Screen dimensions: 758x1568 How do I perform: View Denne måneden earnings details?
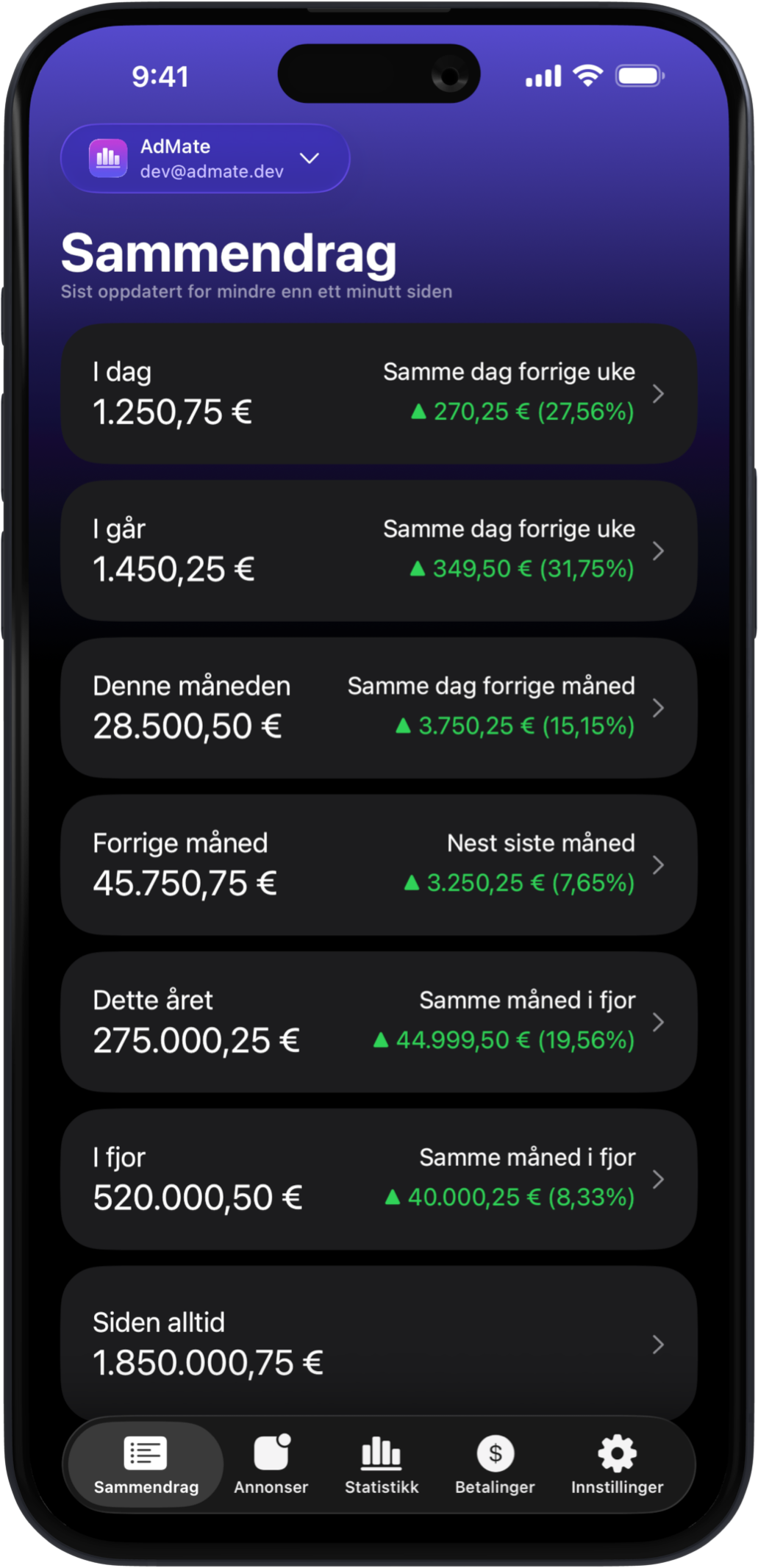pos(378,708)
